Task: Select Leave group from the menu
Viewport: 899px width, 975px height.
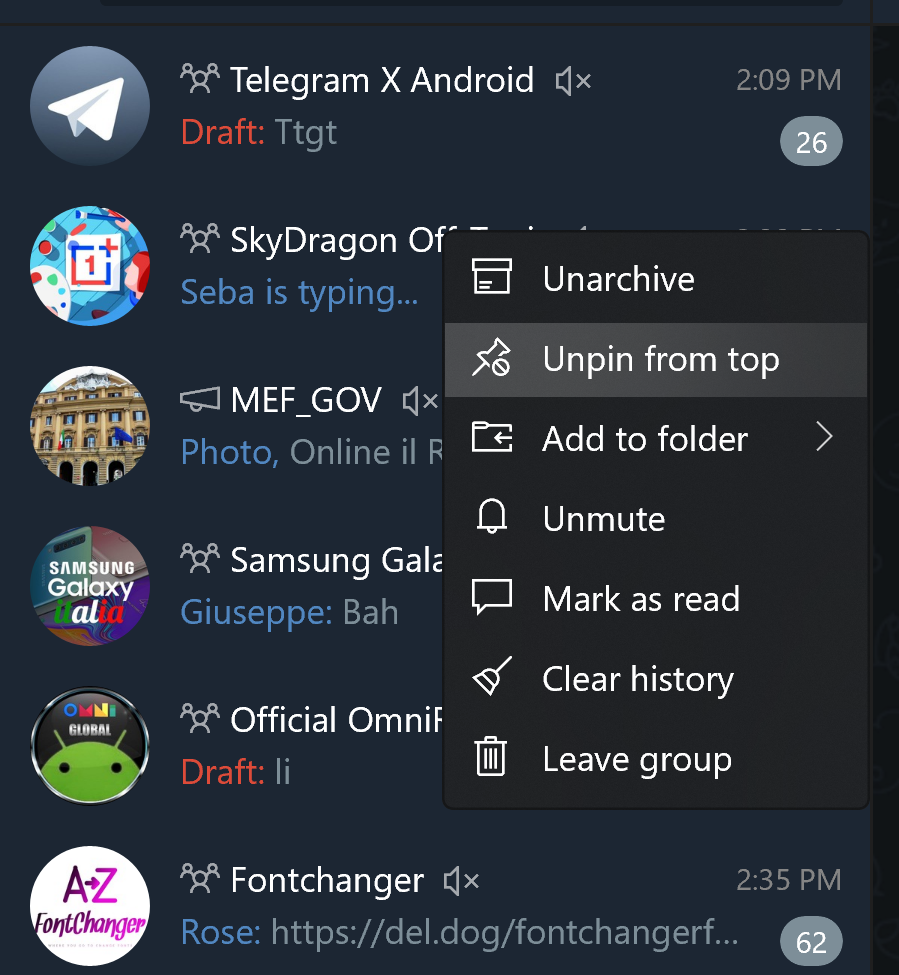Action: click(x=636, y=758)
